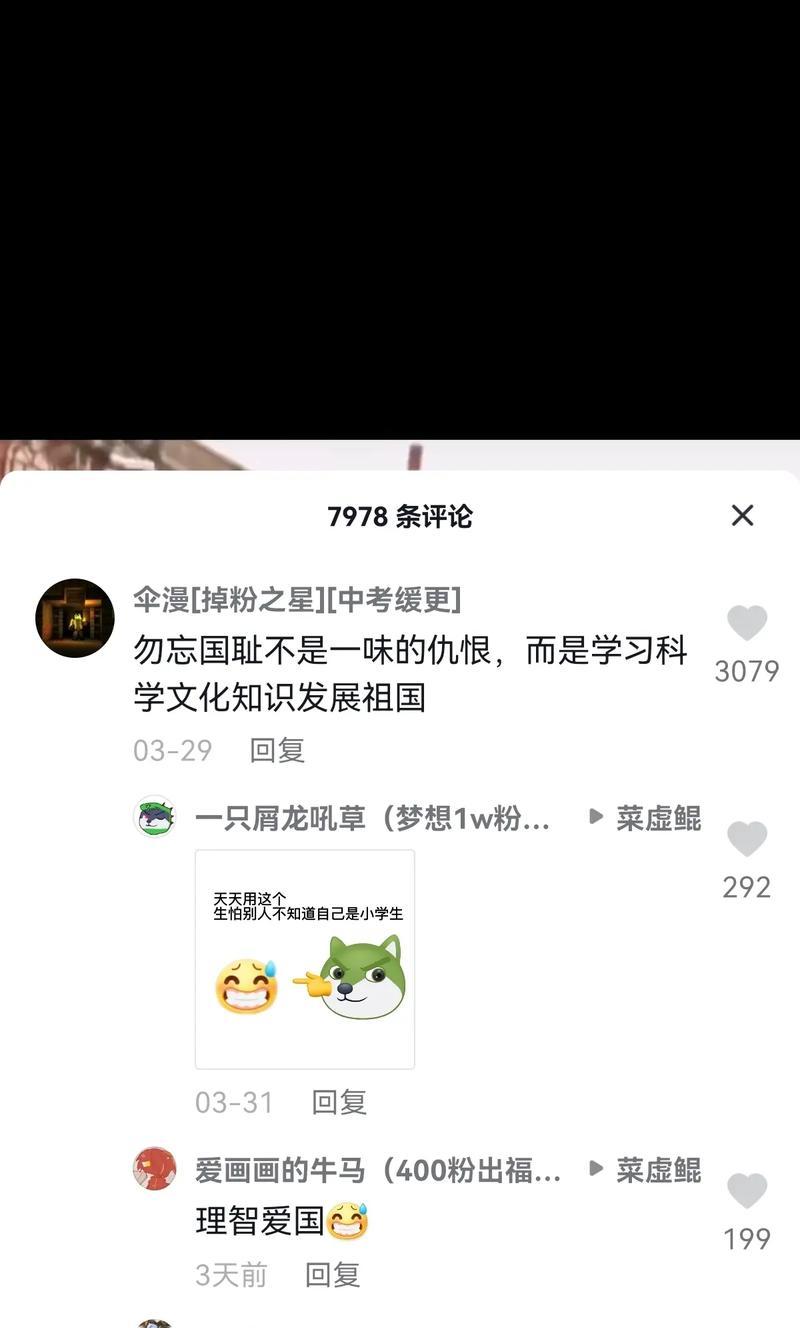Like 伞漫's comment with 3079 likes
Image resolution: width=800 pixels, height=1328 pixels.
tap(746, 624)
